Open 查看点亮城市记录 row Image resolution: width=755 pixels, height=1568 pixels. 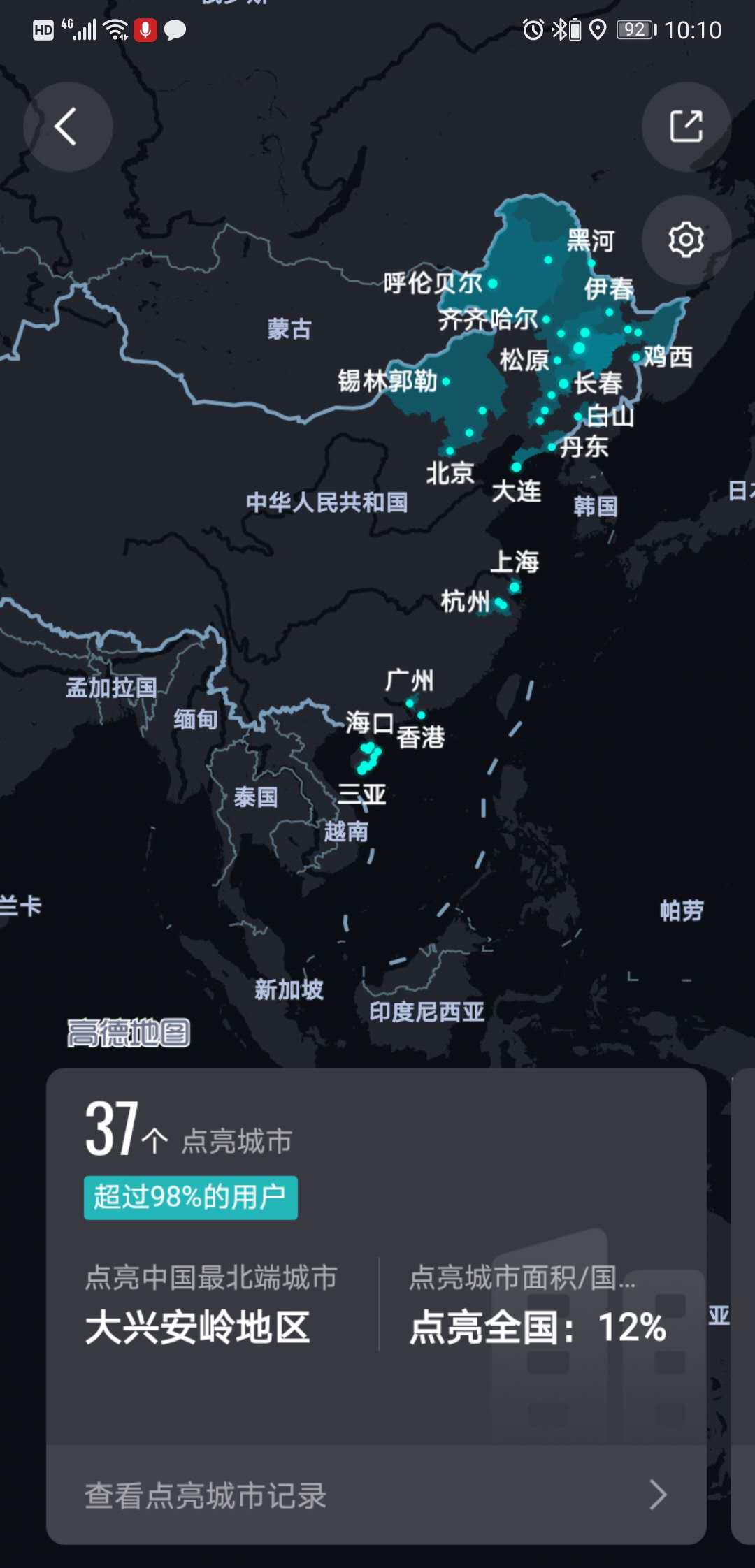click(376, 1495)
